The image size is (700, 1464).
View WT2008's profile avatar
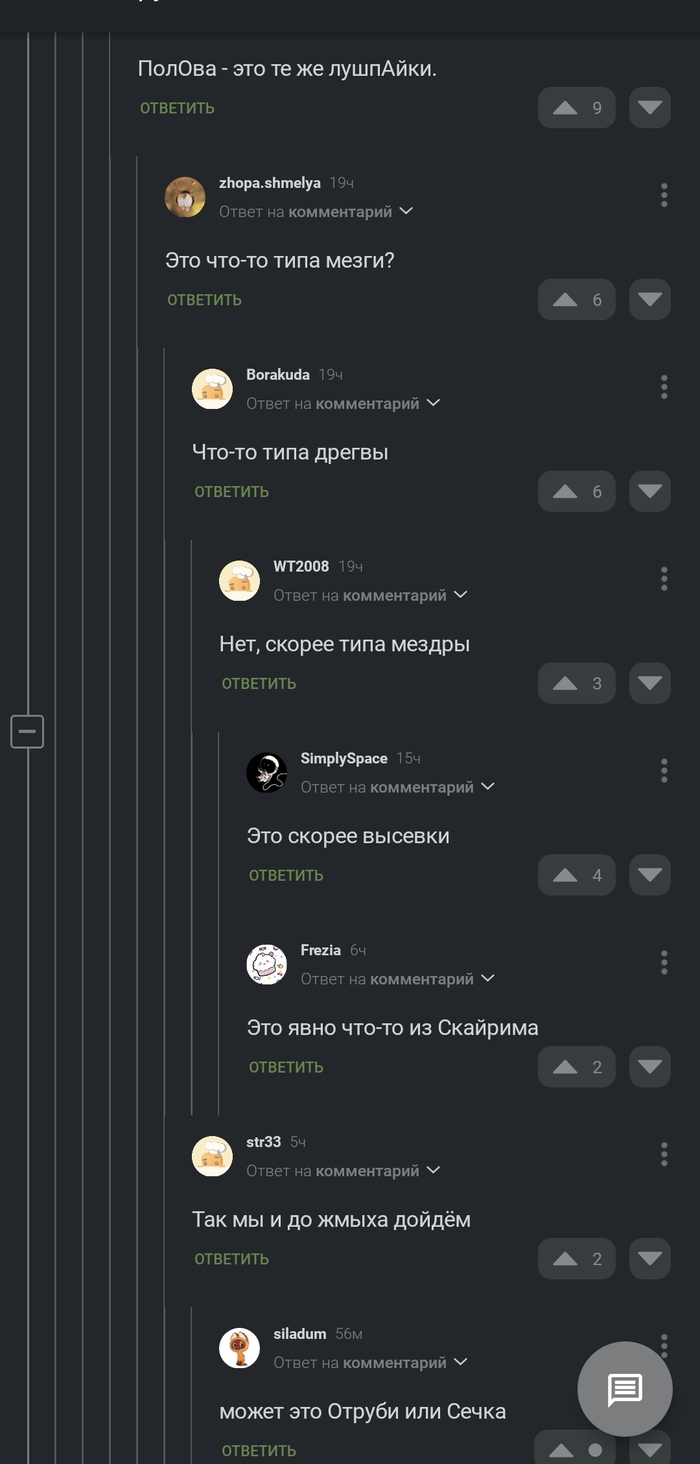239,580
